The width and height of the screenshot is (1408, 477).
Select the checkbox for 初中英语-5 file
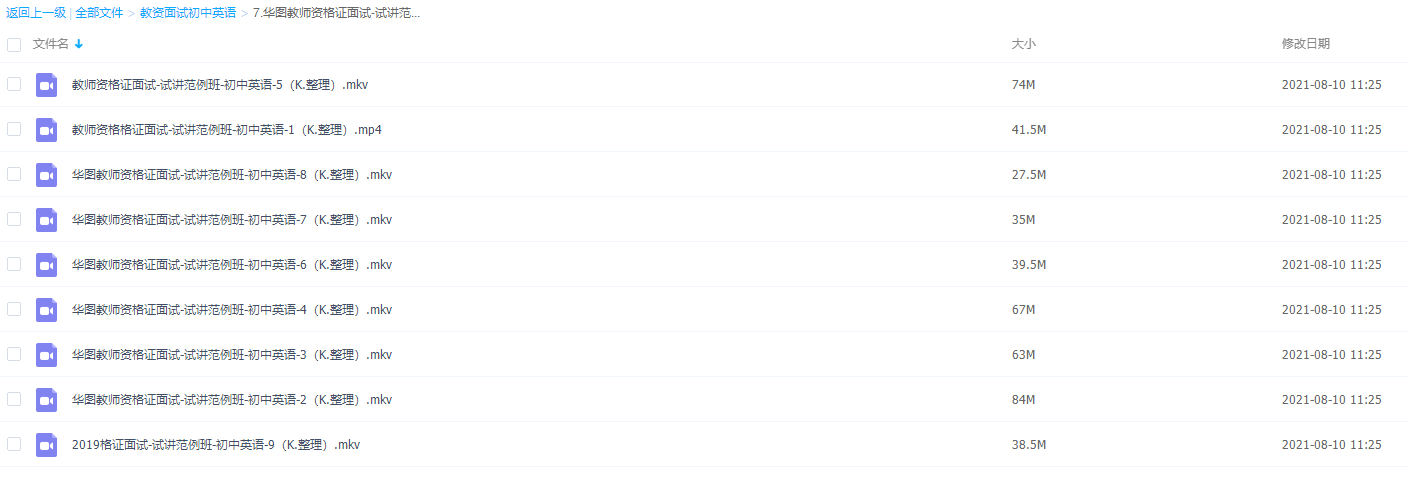[x=14, y=84]
